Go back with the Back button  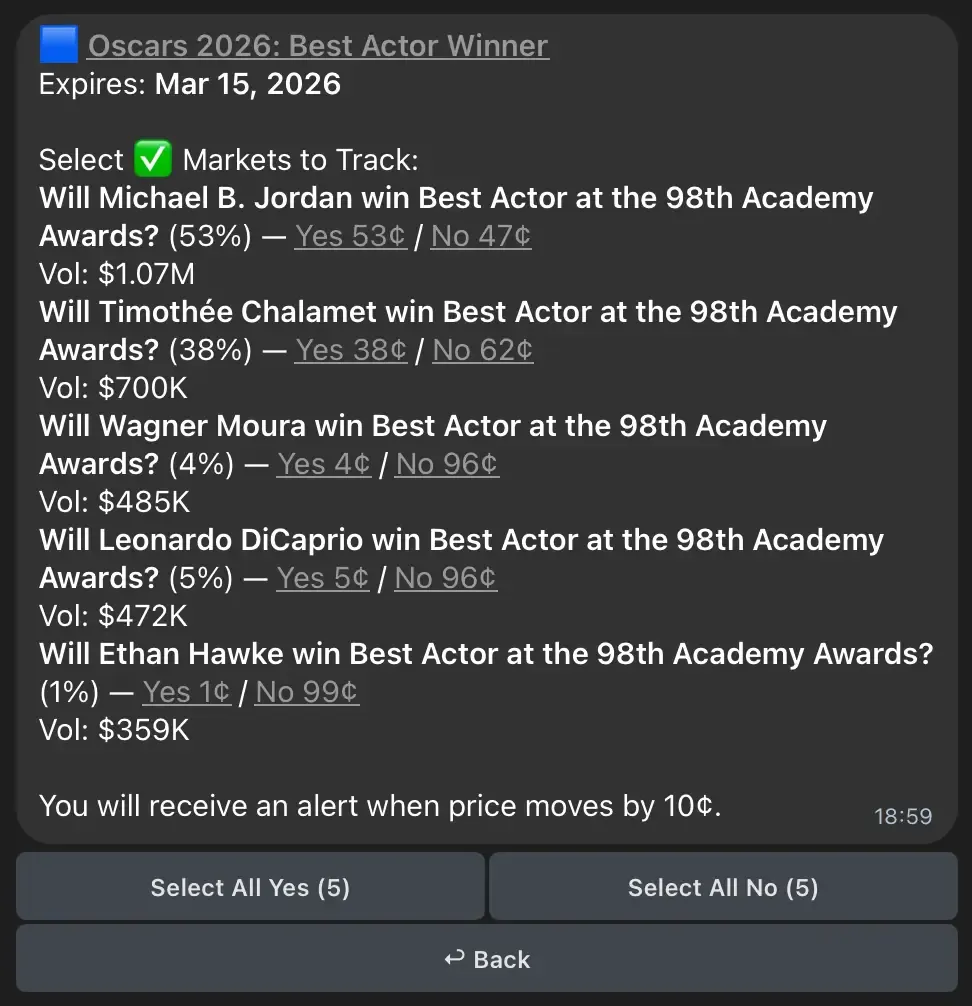pos(486,959)
